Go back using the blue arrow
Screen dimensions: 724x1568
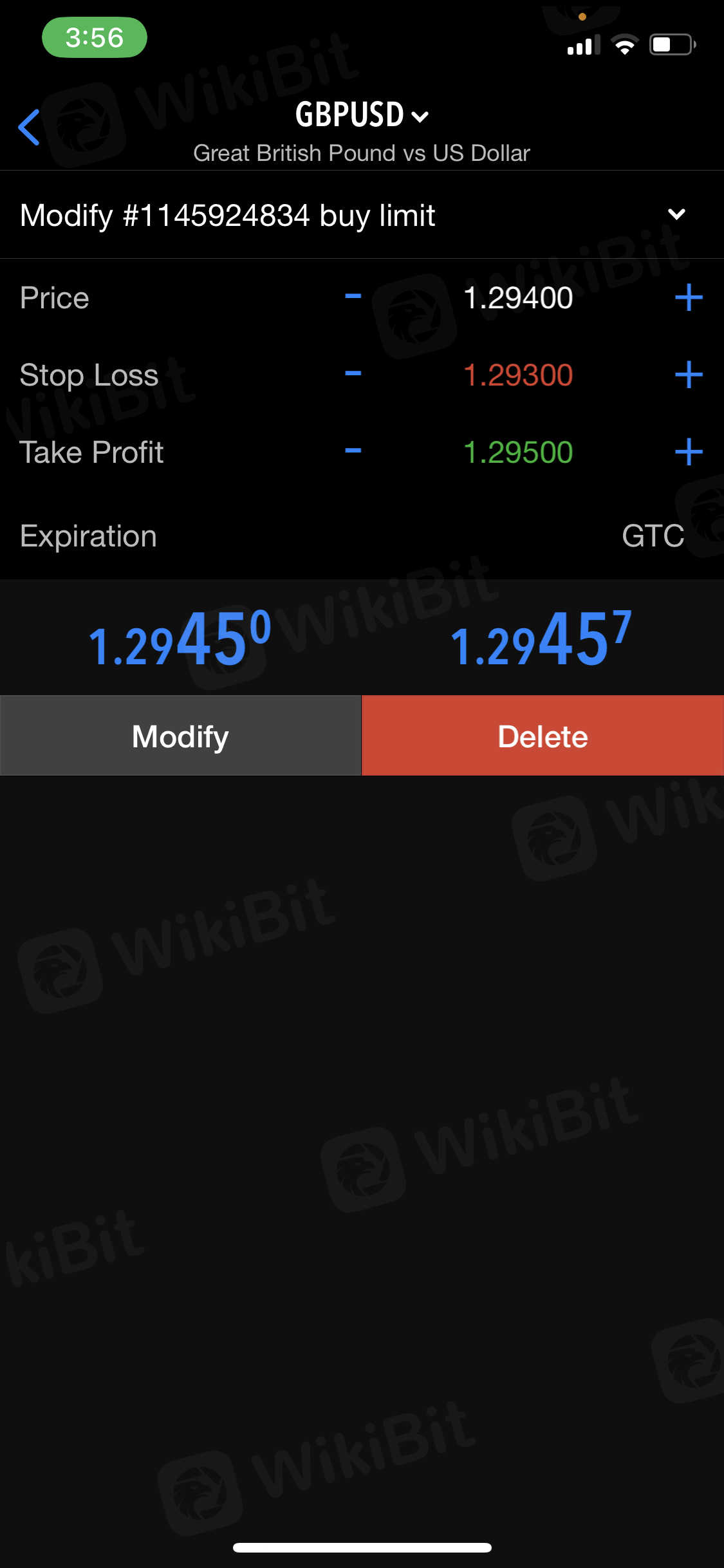[x=30, y=127]
